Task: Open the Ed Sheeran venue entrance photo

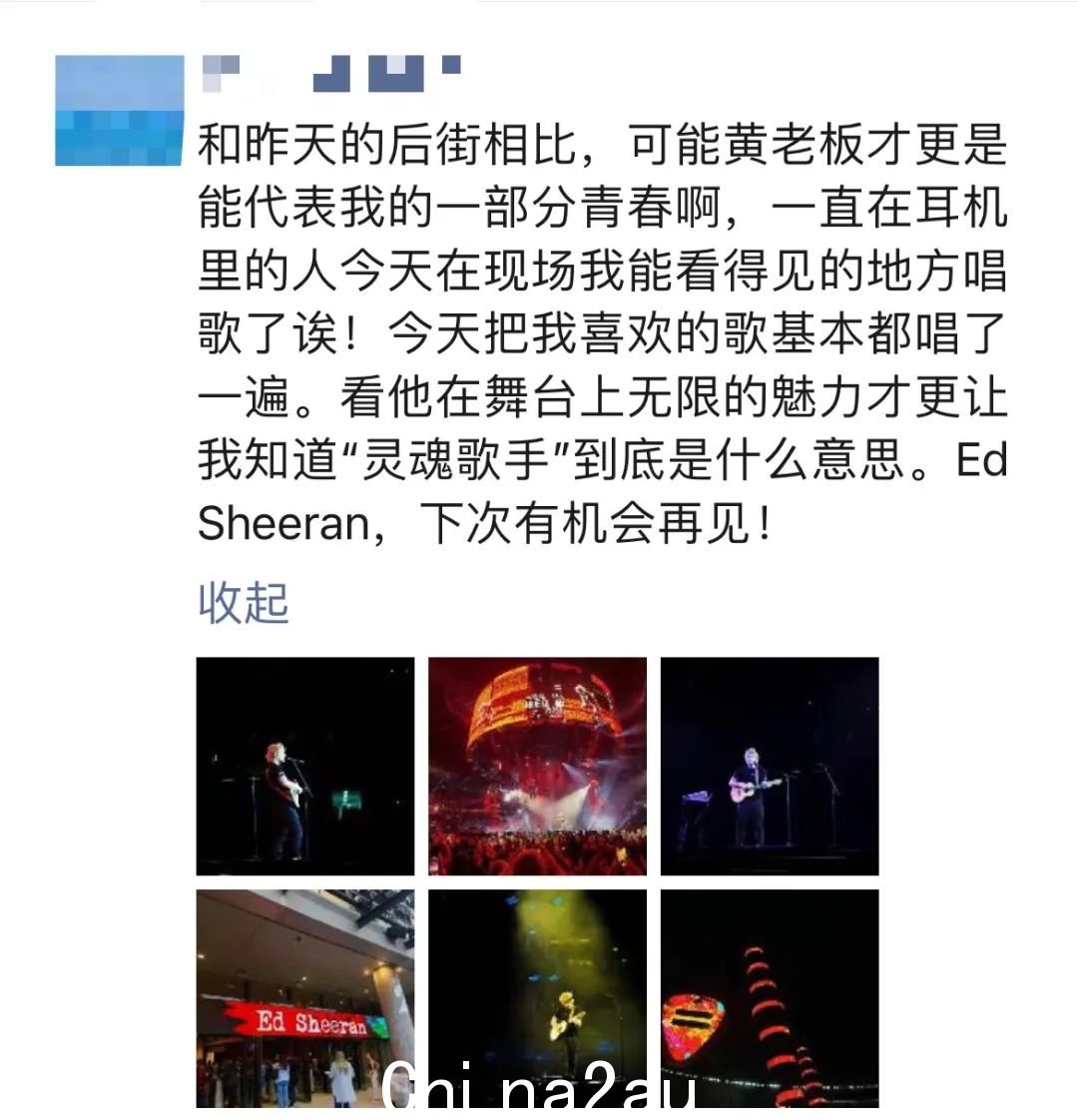Action: [x=304, y=997]
